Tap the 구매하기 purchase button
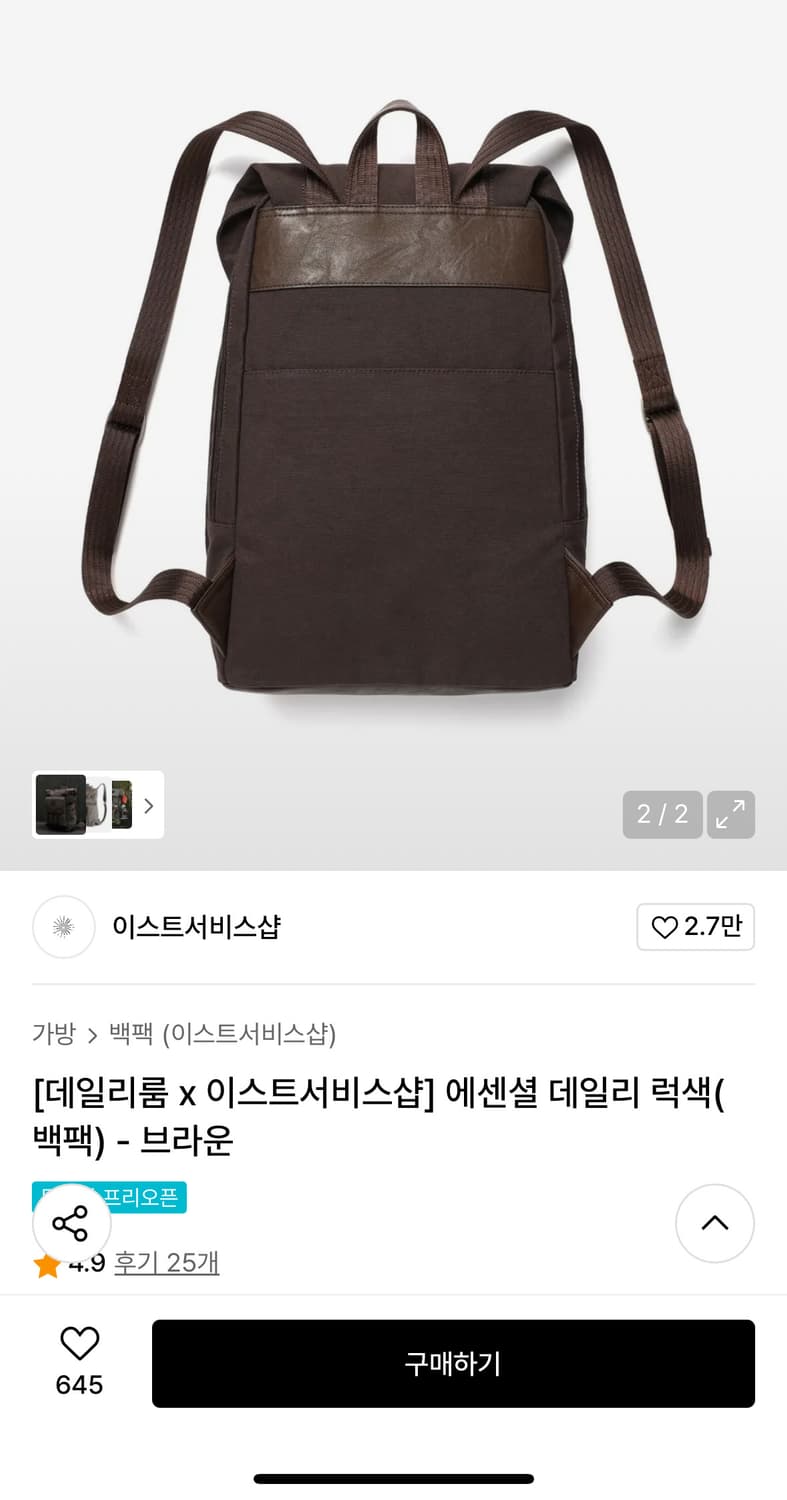 tap(453, 1364)
